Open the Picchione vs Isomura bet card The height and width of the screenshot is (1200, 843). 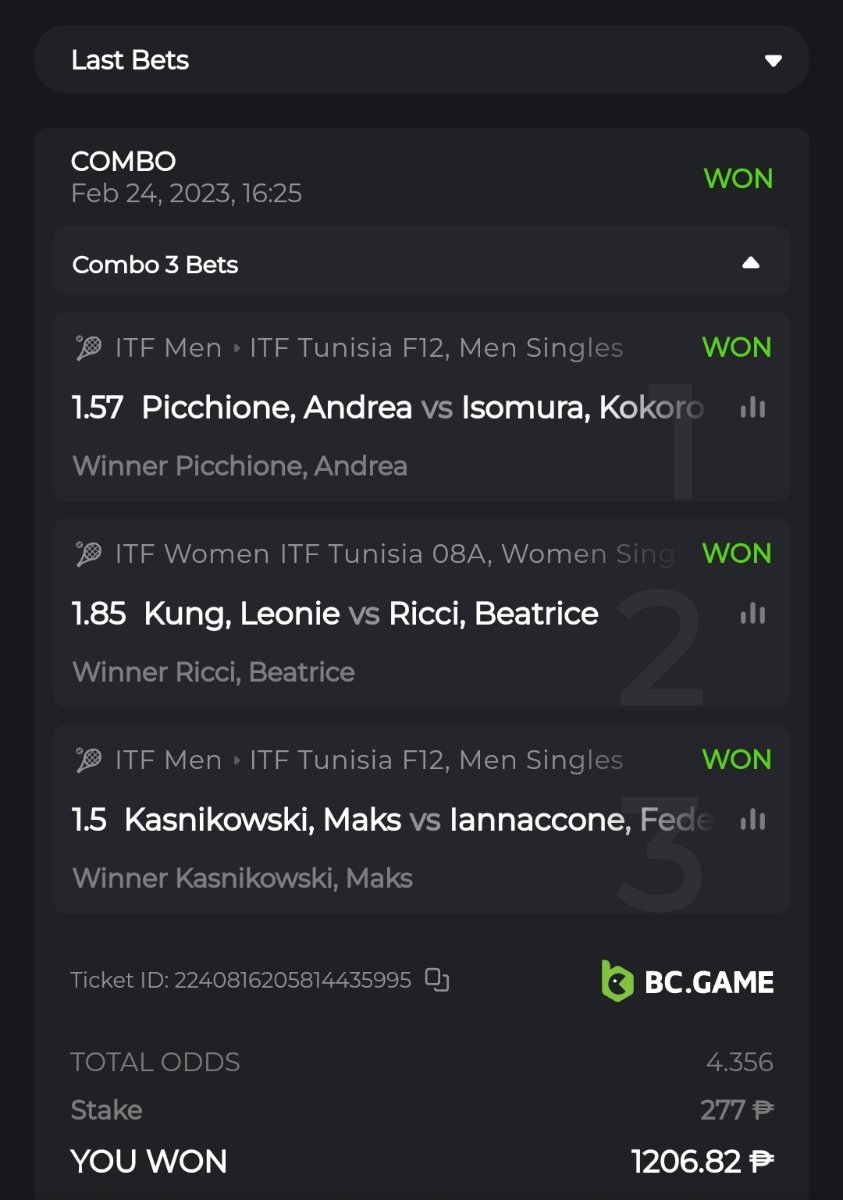400,408
